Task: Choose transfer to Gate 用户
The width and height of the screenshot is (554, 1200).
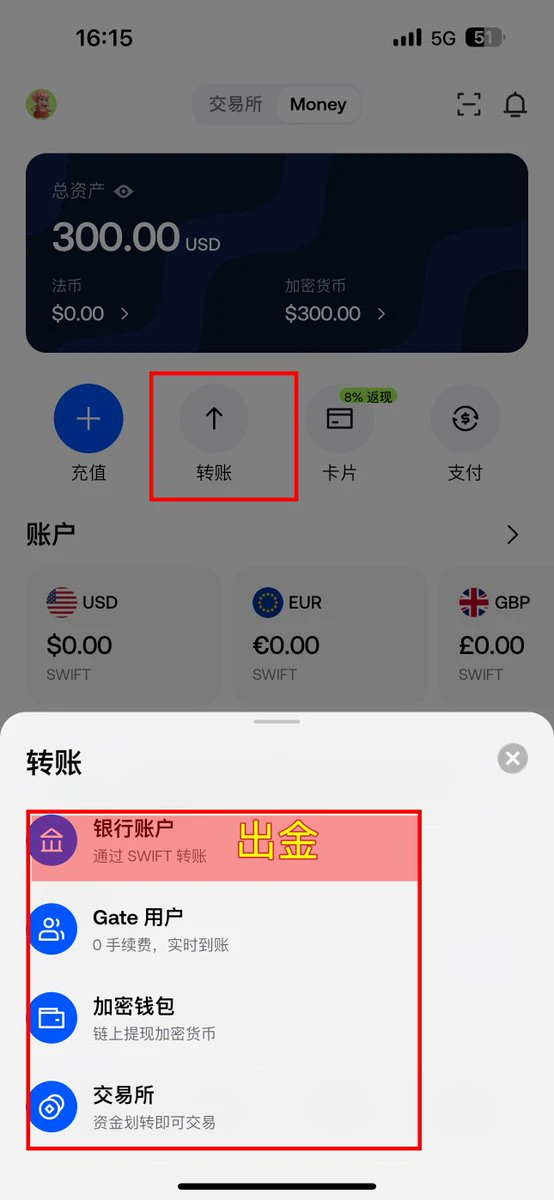Action: pyautogui.click(x=224, y=929)
